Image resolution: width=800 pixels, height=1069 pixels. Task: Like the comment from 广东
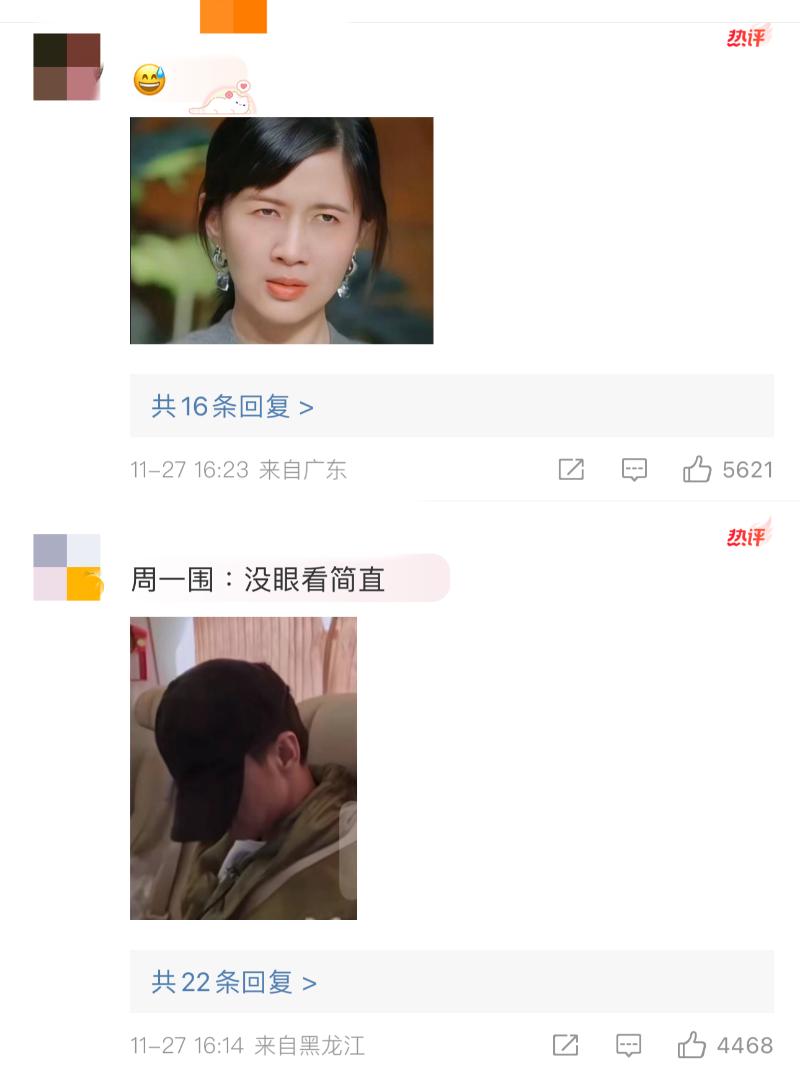click(697, 469)
